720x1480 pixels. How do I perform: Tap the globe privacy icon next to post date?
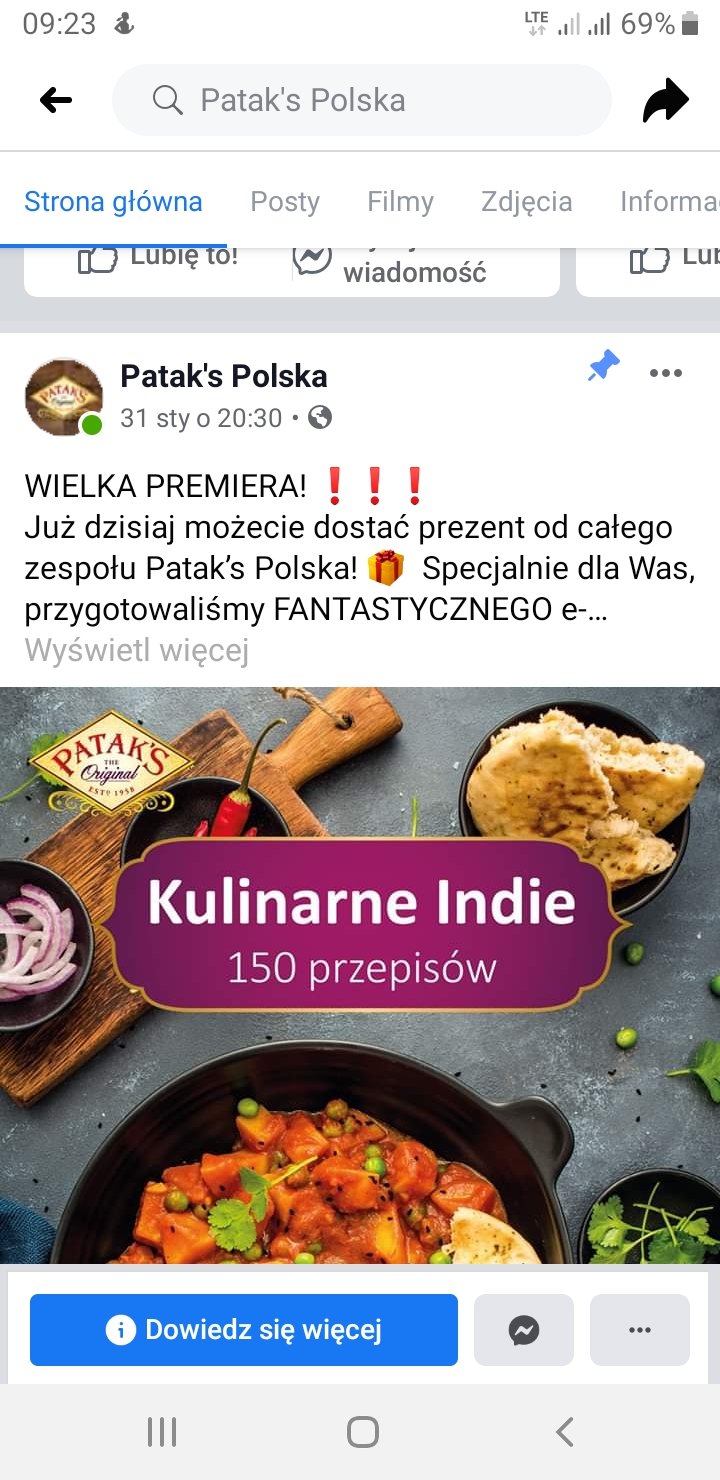(x=319, y=418)
